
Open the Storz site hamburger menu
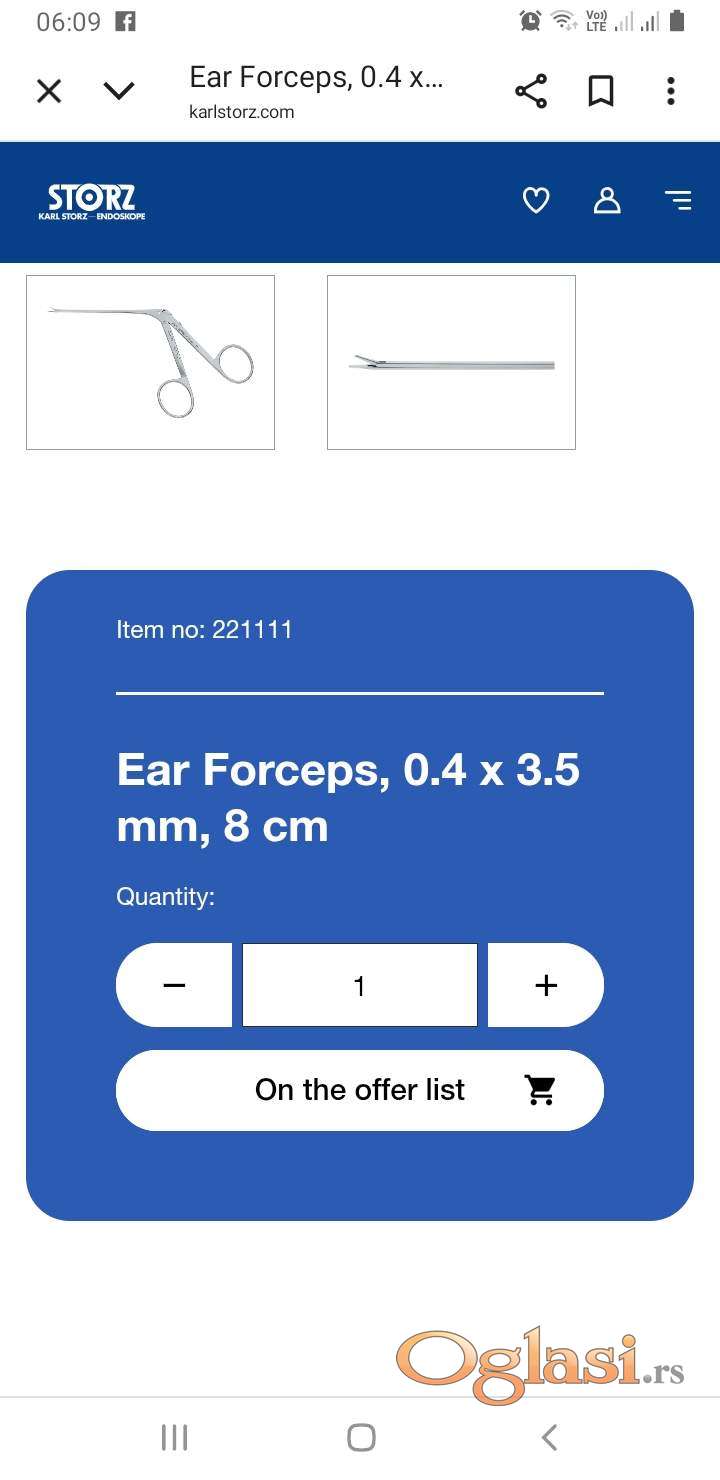click(x=678, y=201)
